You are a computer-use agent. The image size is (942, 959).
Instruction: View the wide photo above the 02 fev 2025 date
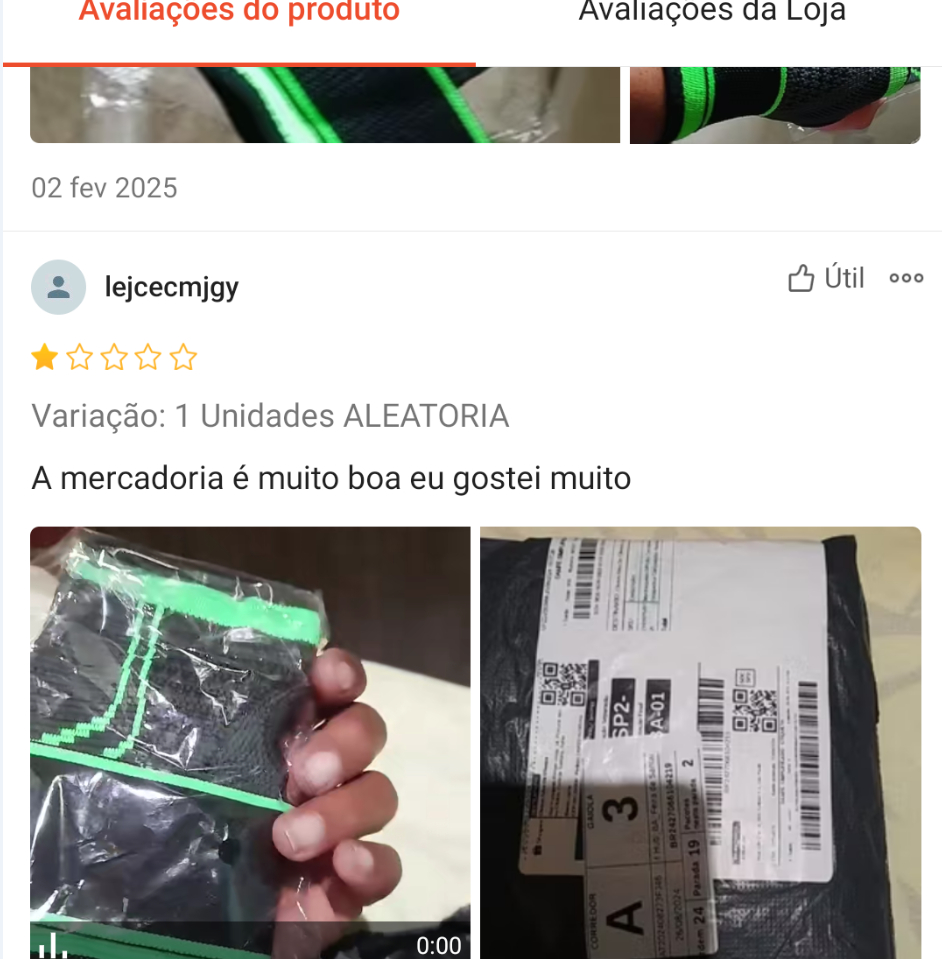click(325, 105)
